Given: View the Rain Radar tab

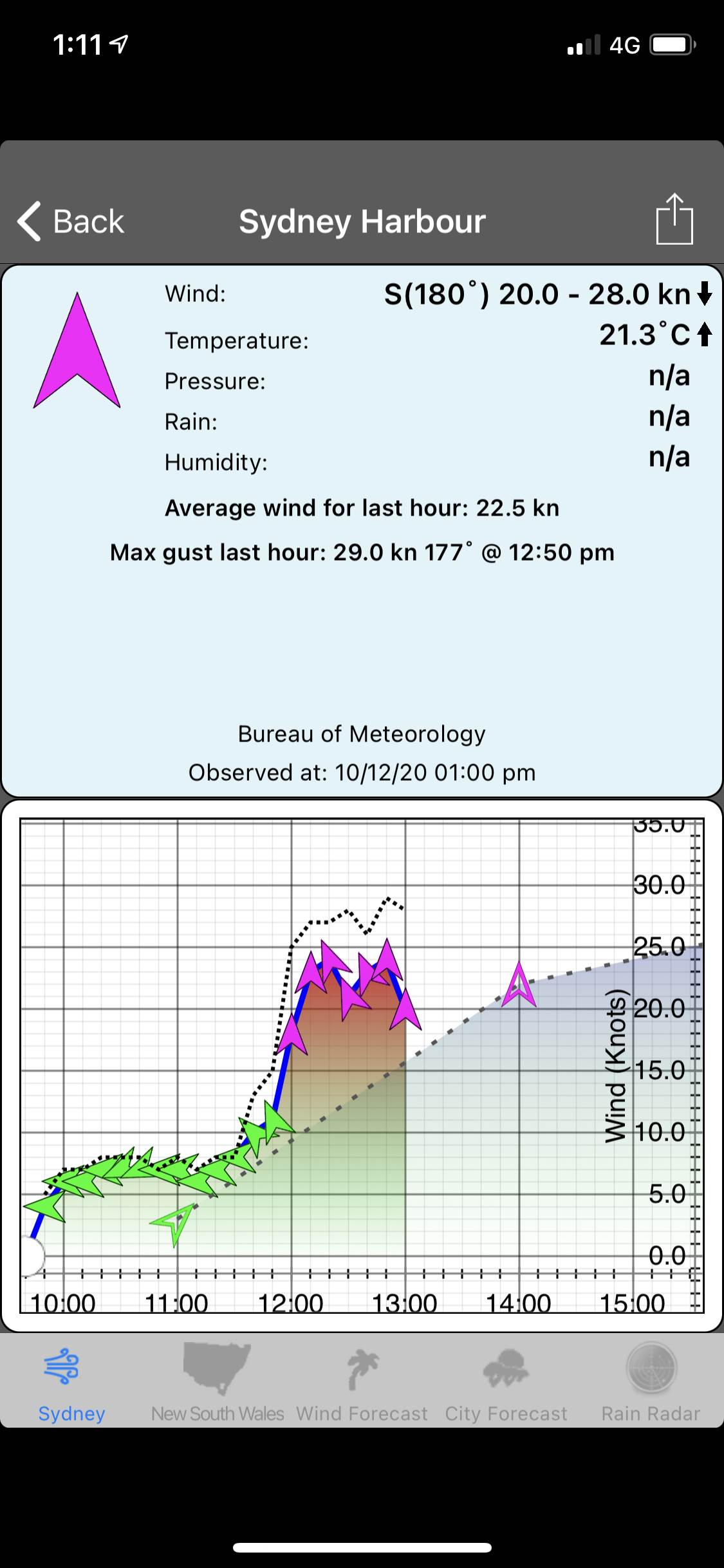Looking at the screenshot, I should [651, 1380].
